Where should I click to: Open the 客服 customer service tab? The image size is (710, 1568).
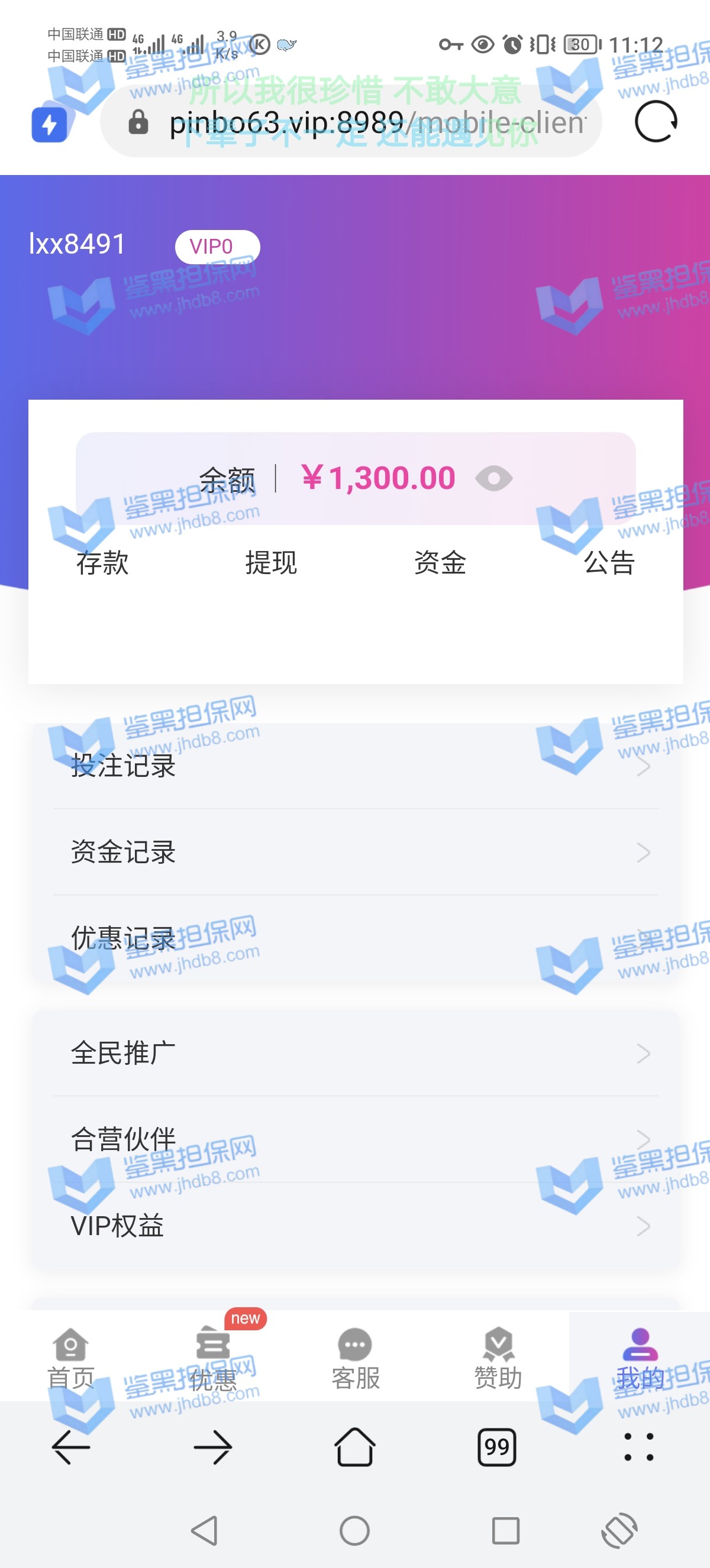click(x=355, y=1359)
